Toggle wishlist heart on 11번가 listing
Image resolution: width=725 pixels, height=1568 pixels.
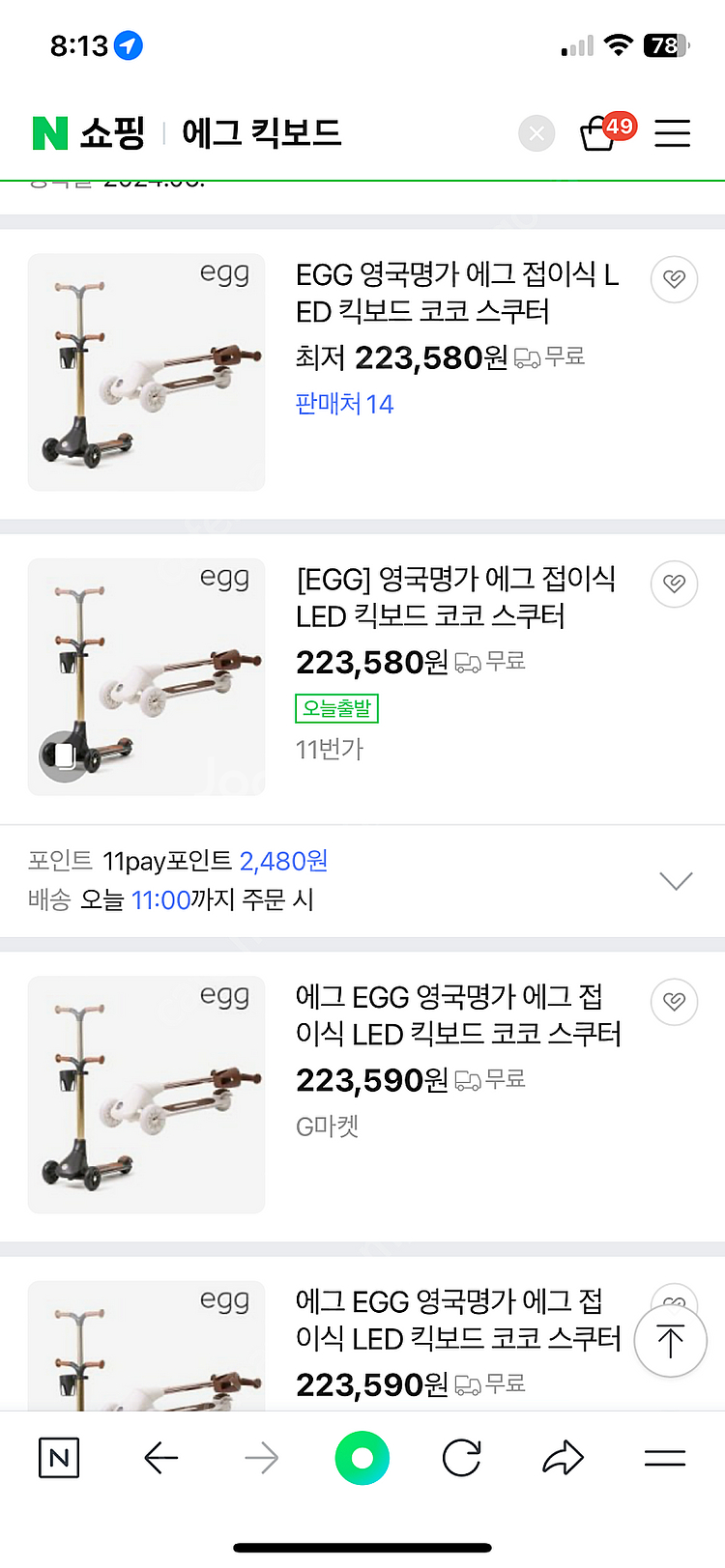tap(674, 584)
